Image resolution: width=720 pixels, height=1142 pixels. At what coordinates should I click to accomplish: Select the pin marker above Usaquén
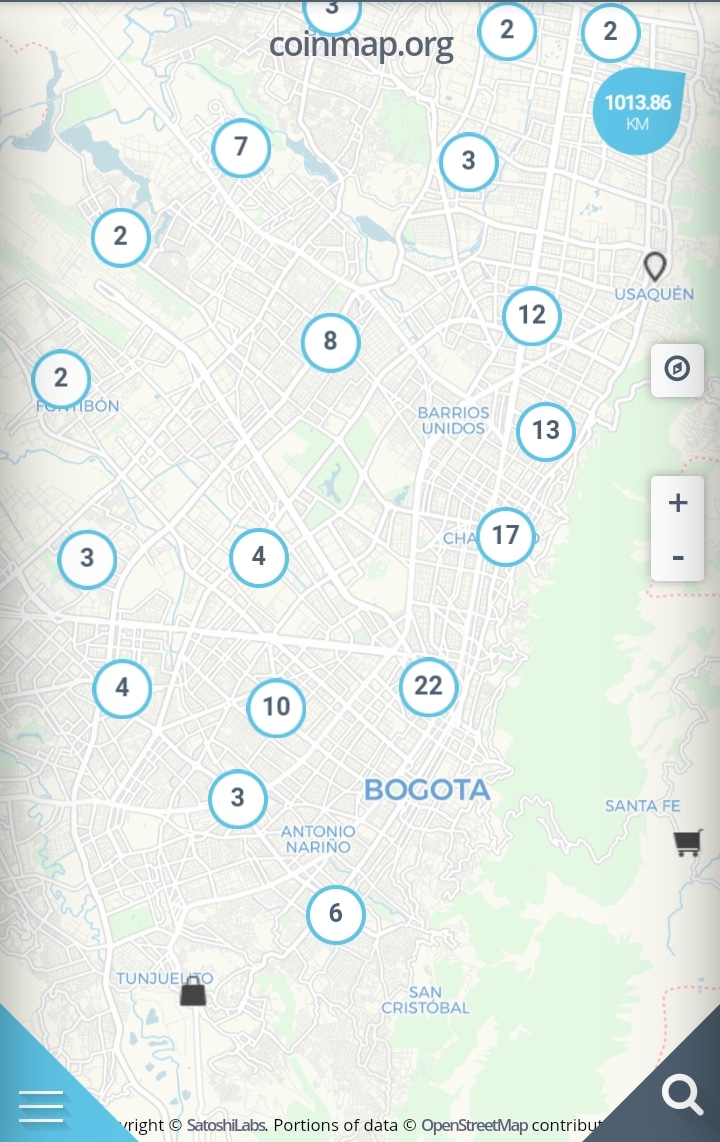point(654,266)
